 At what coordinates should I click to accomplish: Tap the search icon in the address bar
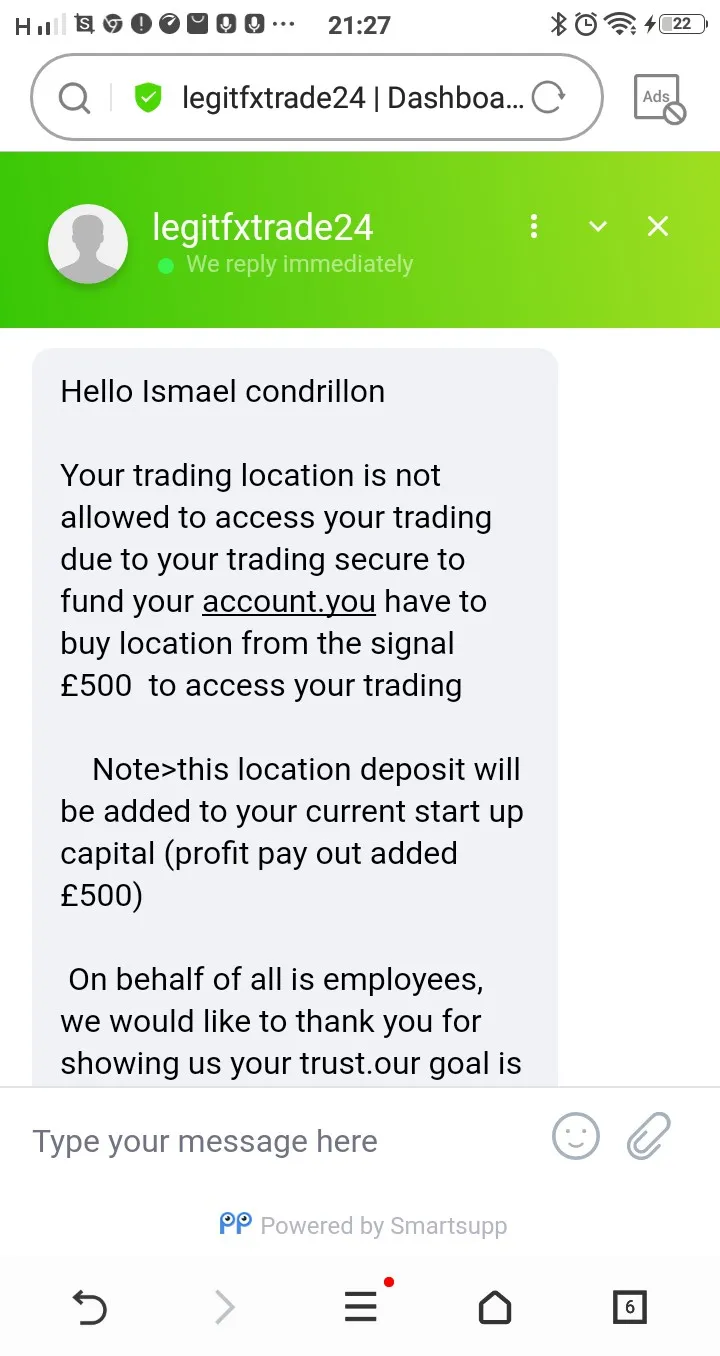pos(75,98)
